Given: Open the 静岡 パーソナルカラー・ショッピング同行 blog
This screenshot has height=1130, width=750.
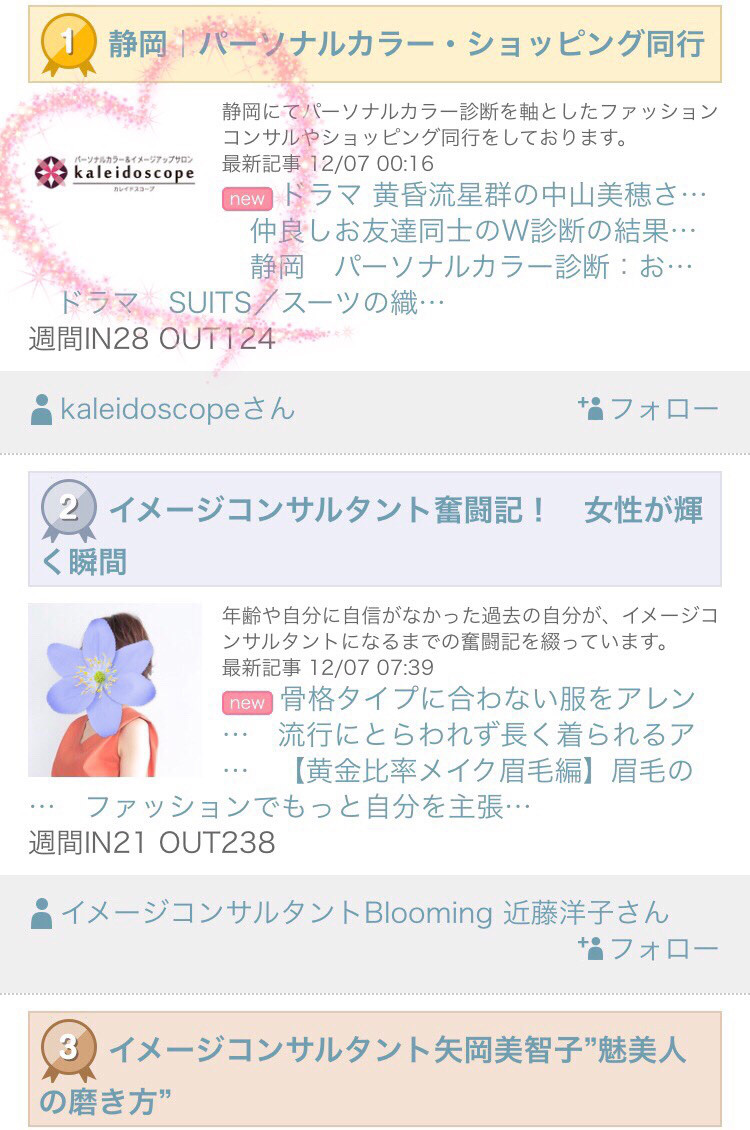Looking at the screenshot, I should 405,44.
